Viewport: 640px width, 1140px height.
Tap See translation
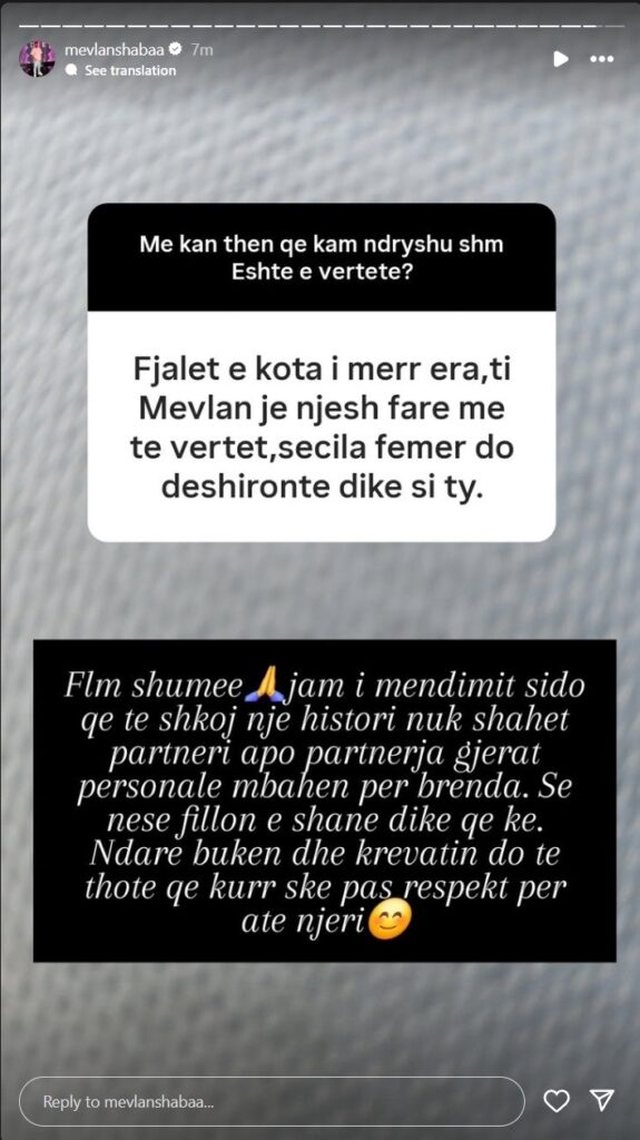click(130, 71)
